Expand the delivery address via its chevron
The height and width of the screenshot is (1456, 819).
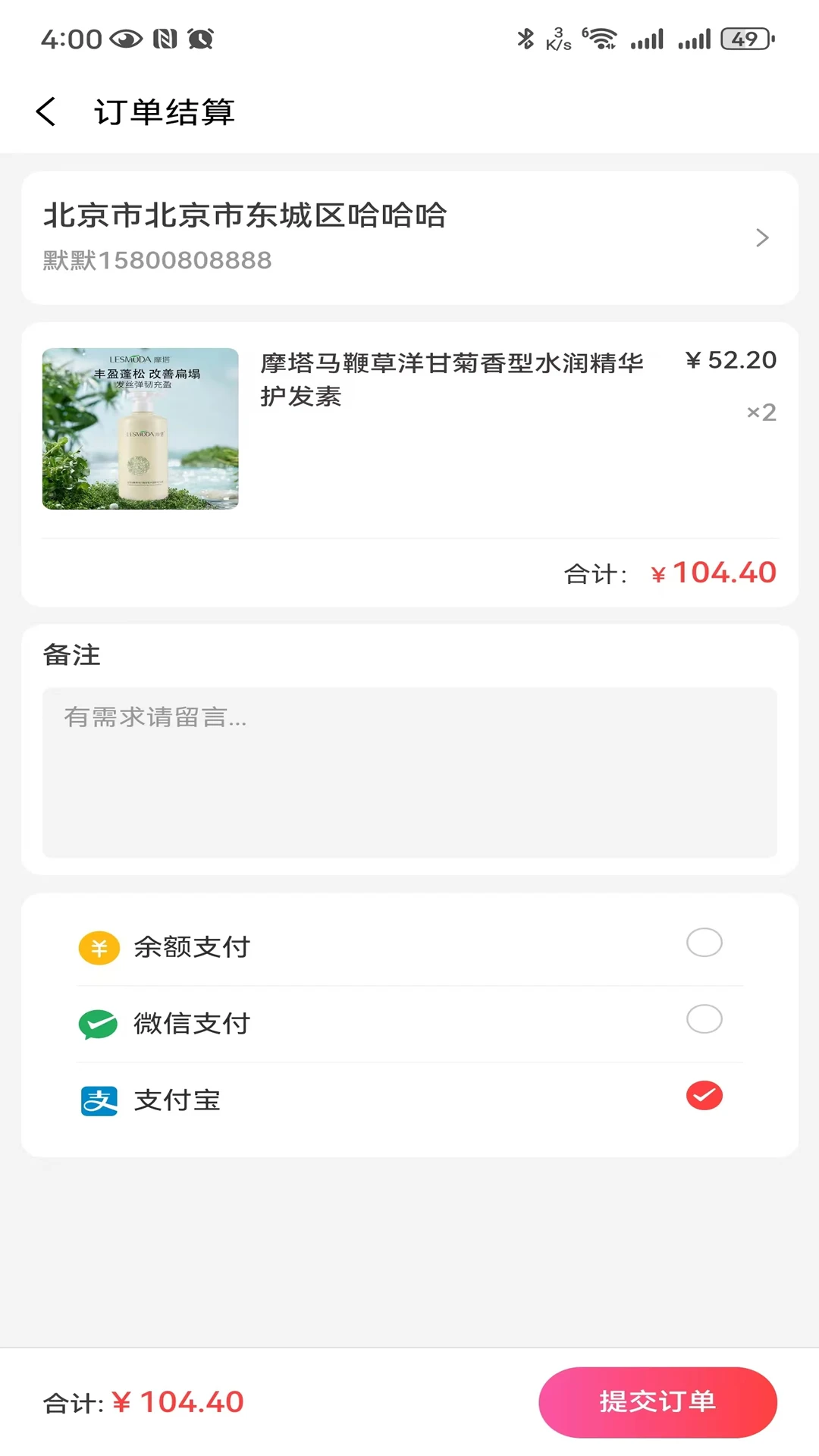coord(761,237)
